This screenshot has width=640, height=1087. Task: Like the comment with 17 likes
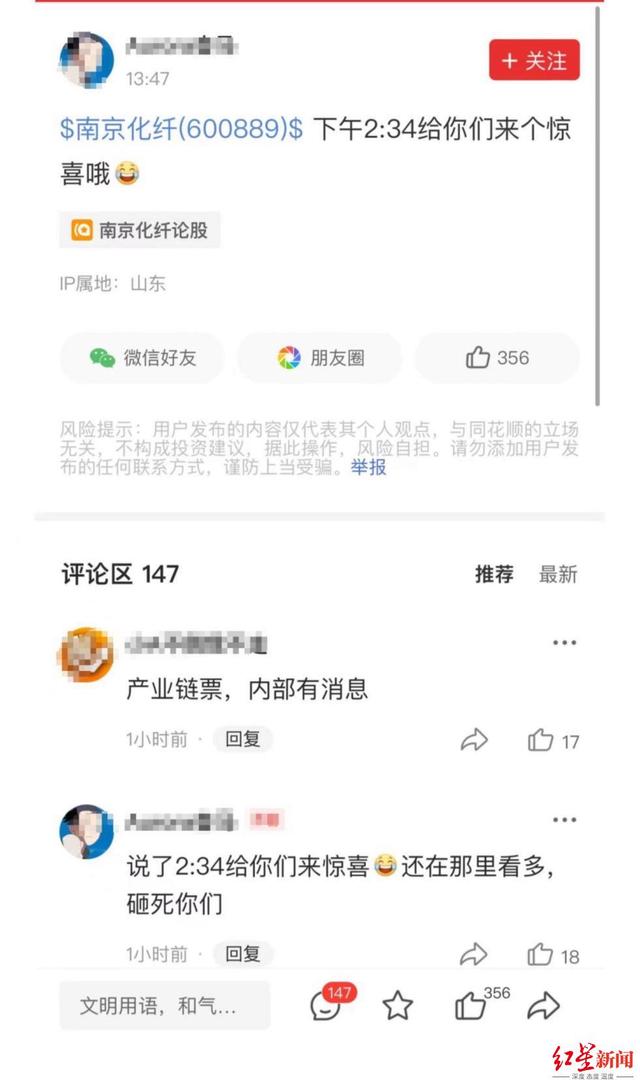tap(553, 741)
